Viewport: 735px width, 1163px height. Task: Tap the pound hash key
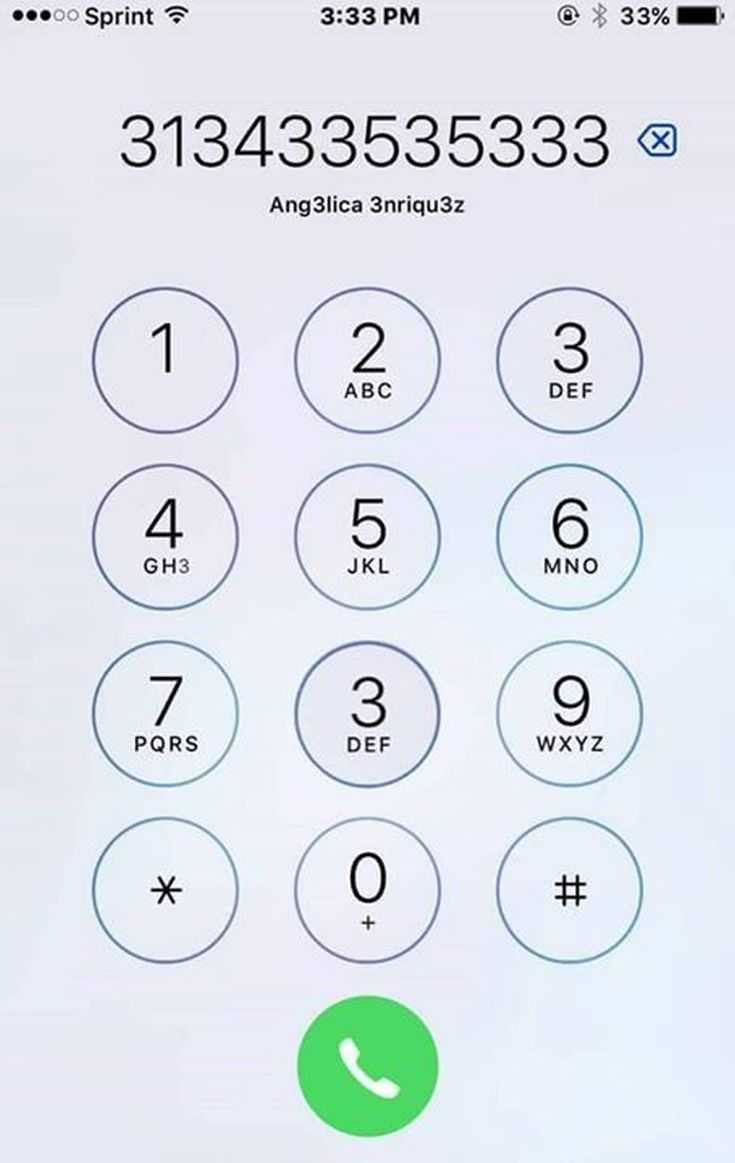570,890
